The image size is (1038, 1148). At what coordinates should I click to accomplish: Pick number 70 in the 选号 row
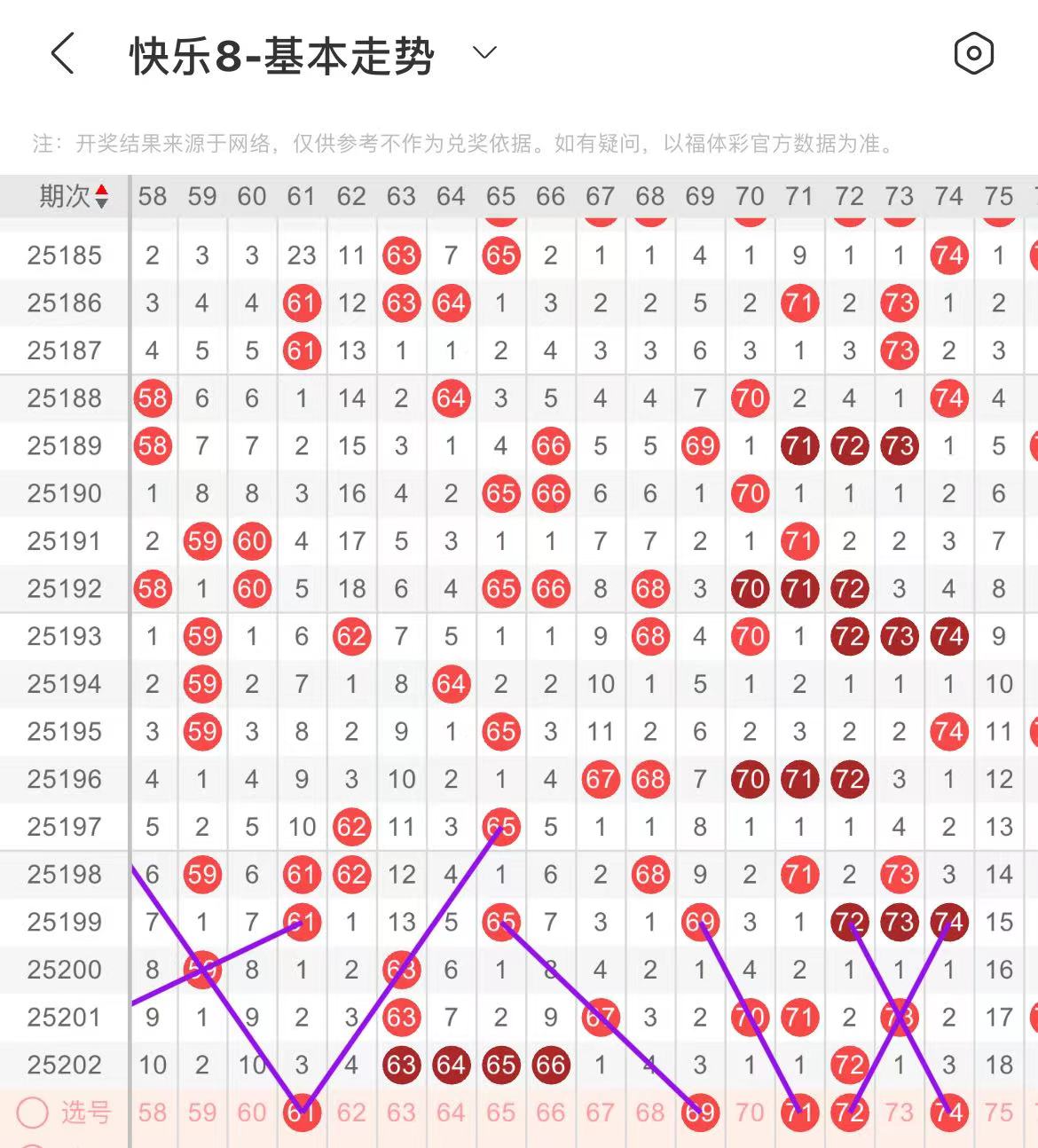click(x=750, y=1112)
